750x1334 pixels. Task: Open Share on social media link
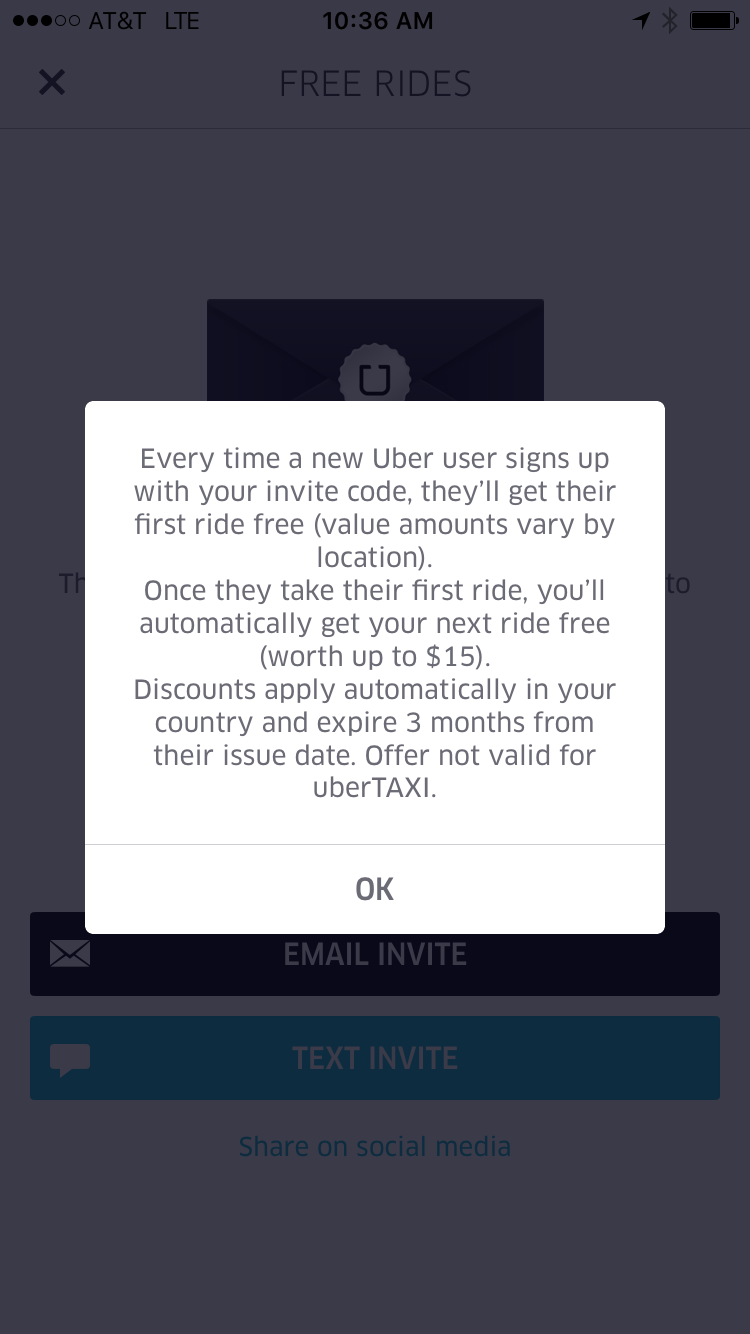tap(375, 1146)
